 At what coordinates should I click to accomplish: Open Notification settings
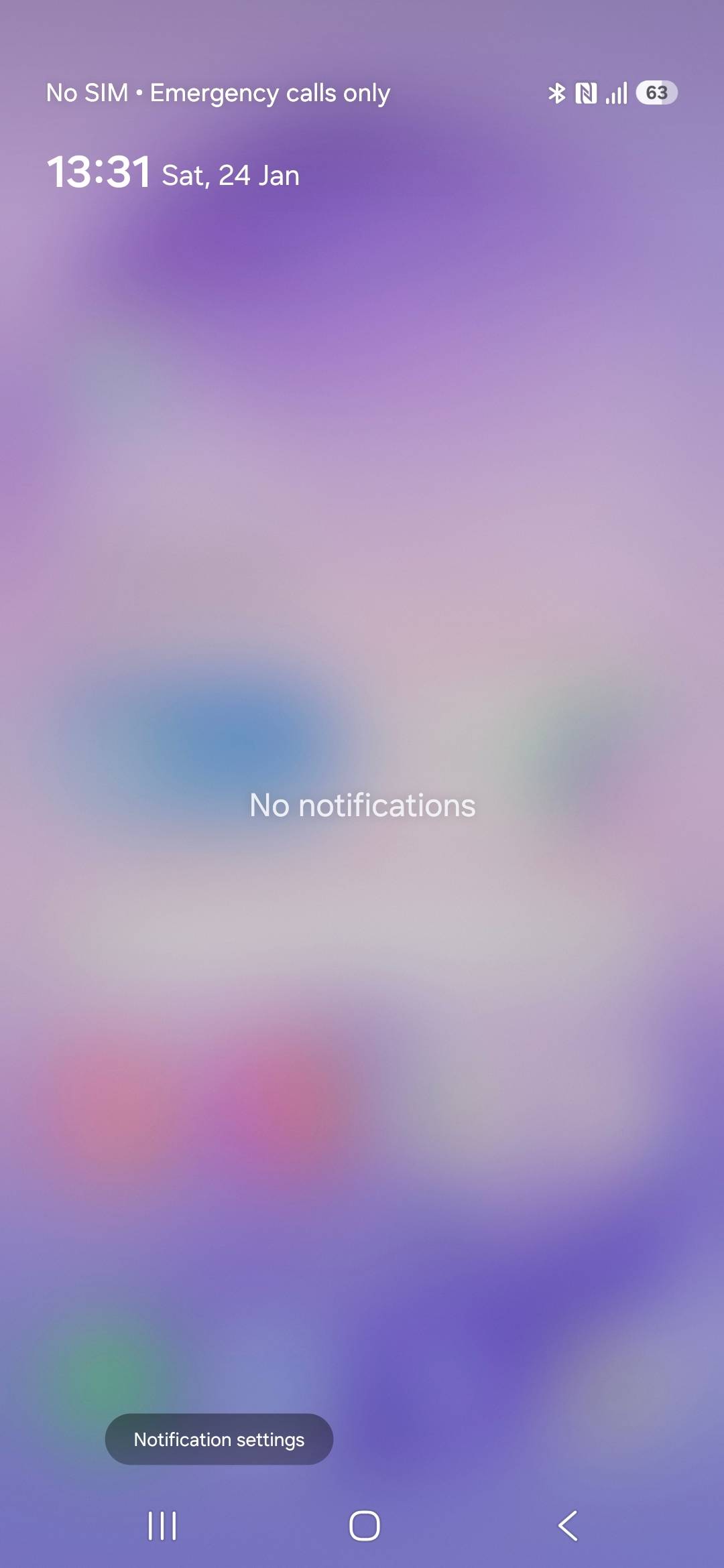click(219, 1439)
